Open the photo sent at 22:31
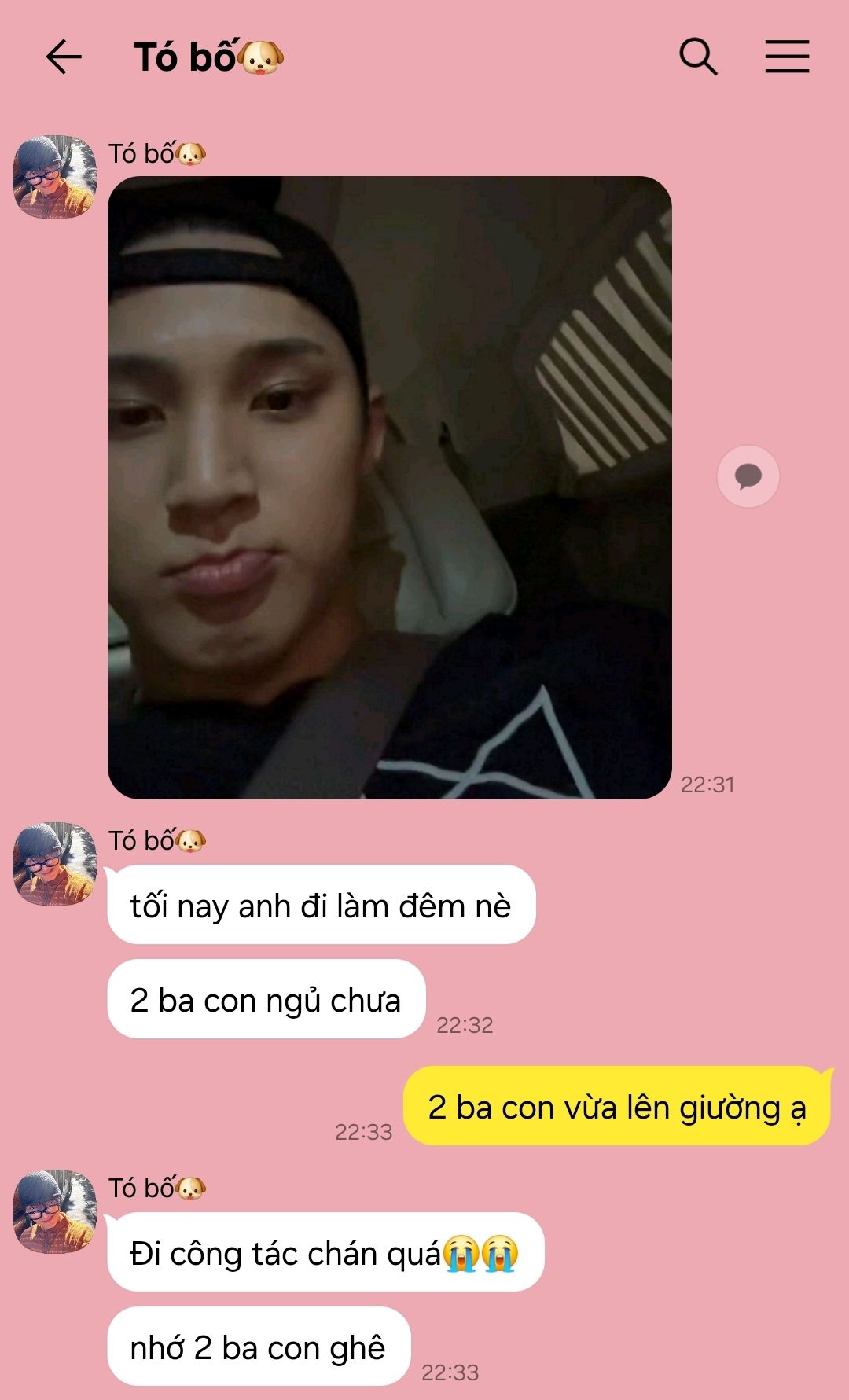 point(389,487)
